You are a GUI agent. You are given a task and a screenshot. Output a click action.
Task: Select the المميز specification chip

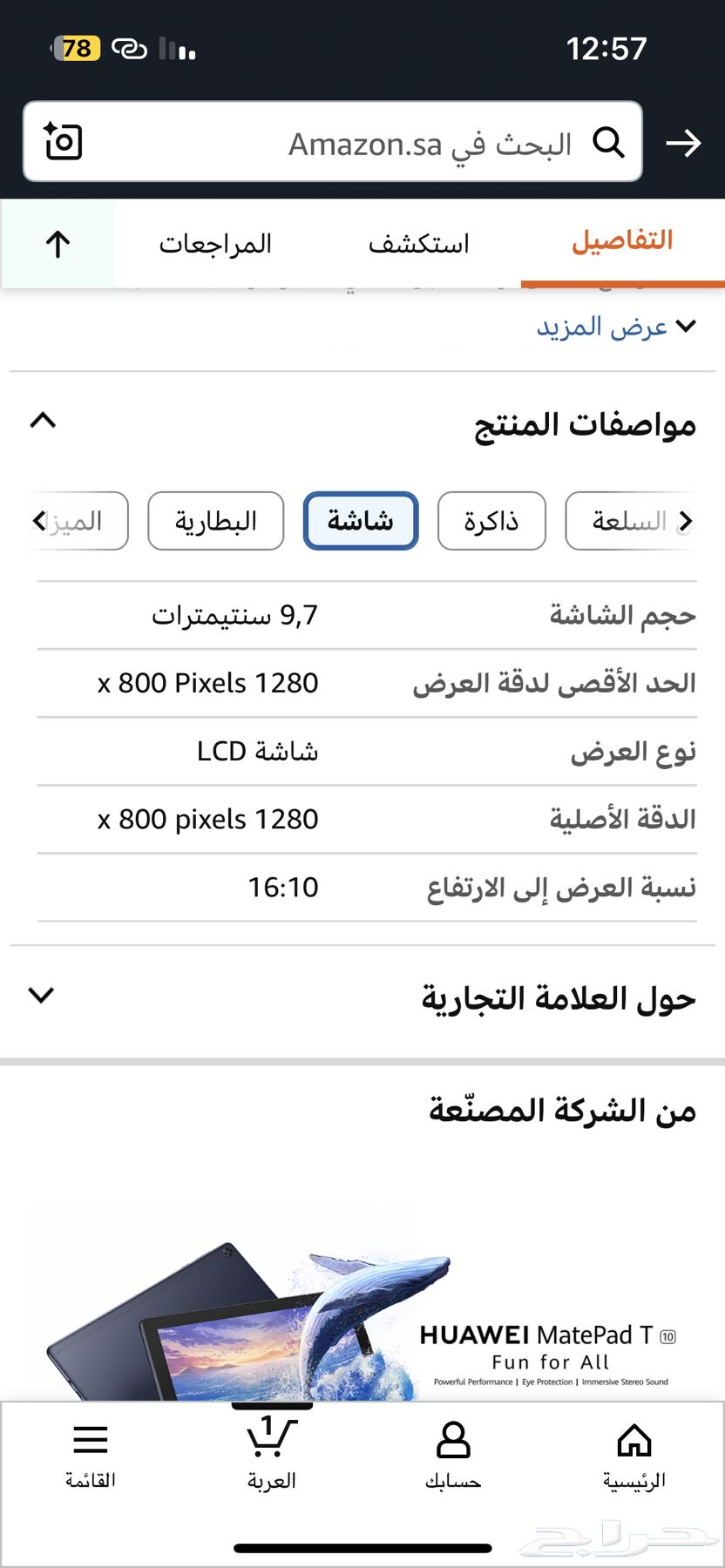(x=77, y=521)
